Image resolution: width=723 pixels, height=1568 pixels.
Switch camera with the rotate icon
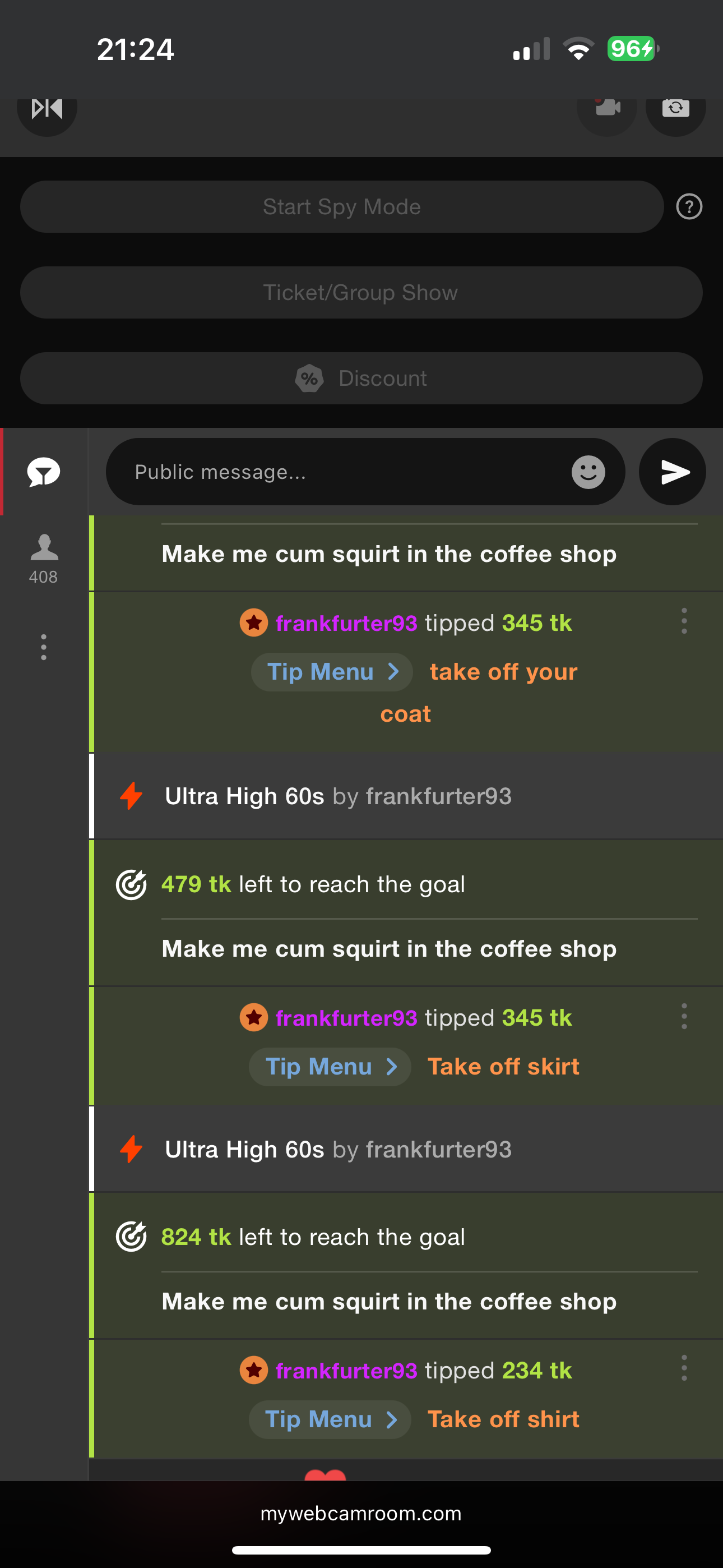[675, 109]
